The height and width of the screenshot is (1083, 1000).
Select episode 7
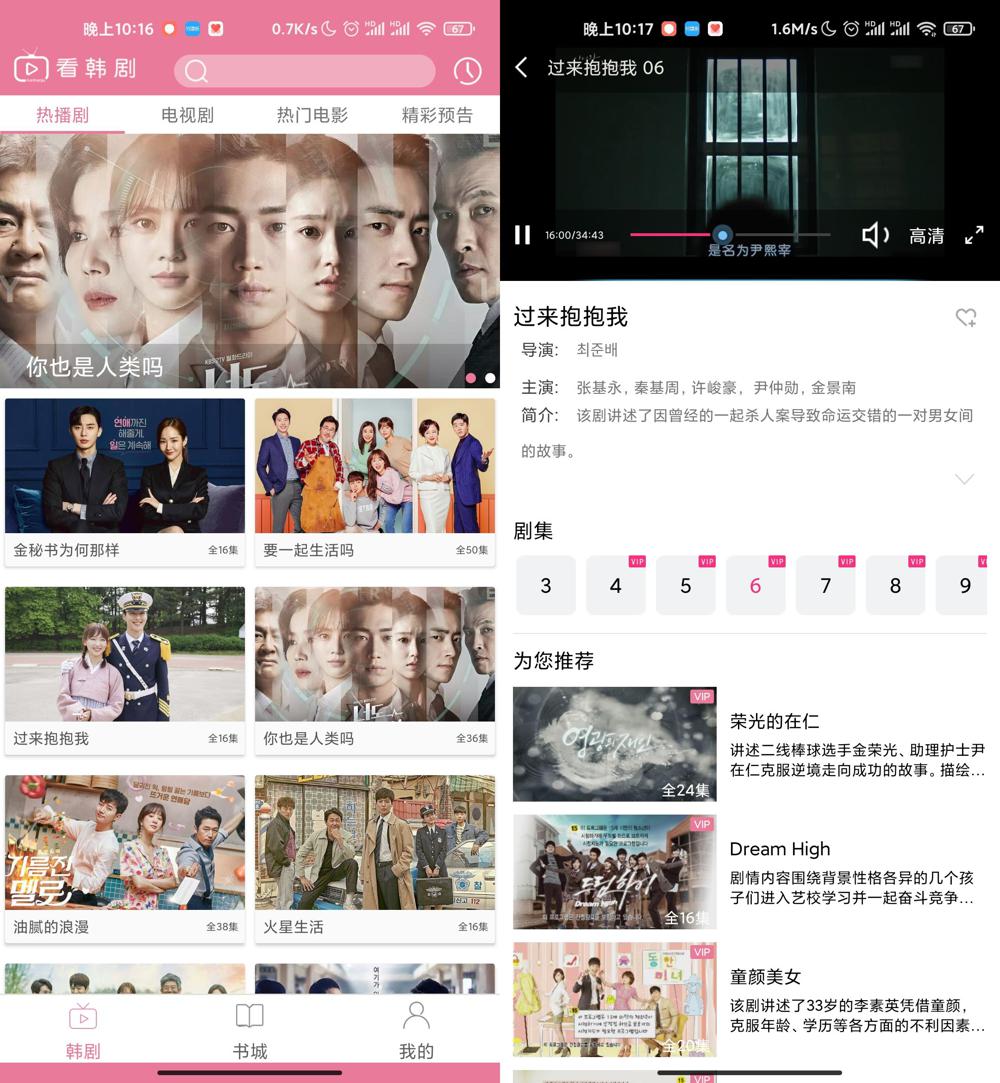click(x=825, y=585)
